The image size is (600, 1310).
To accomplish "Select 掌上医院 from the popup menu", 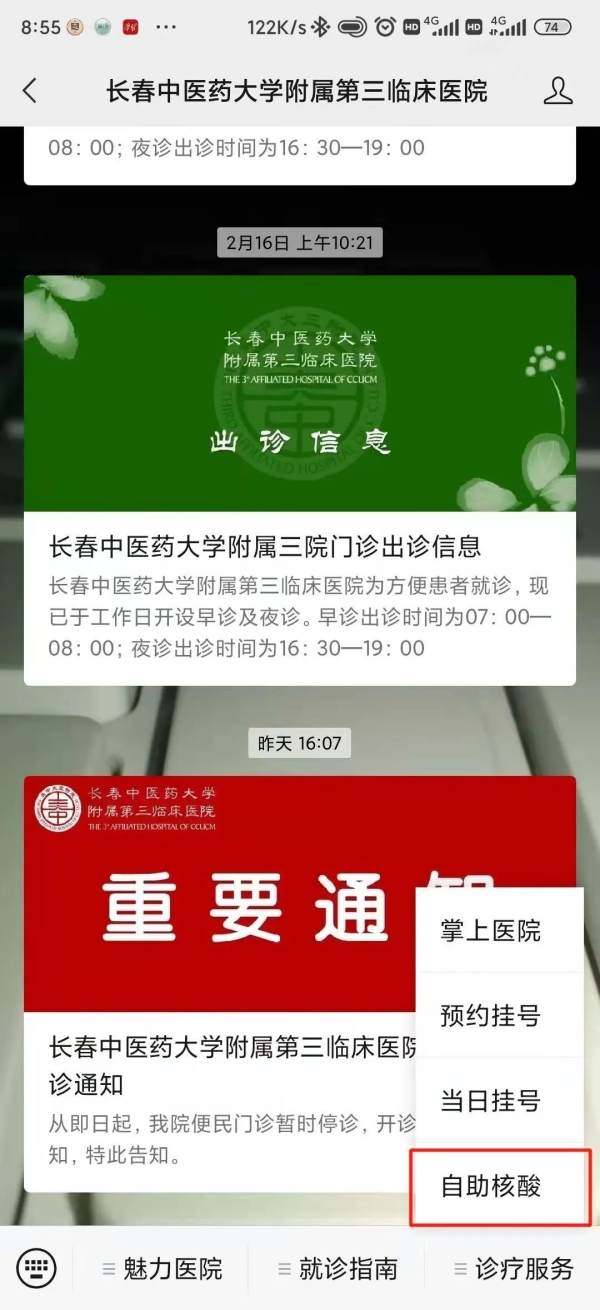I will pyautogui.click(x=490, y=931).
